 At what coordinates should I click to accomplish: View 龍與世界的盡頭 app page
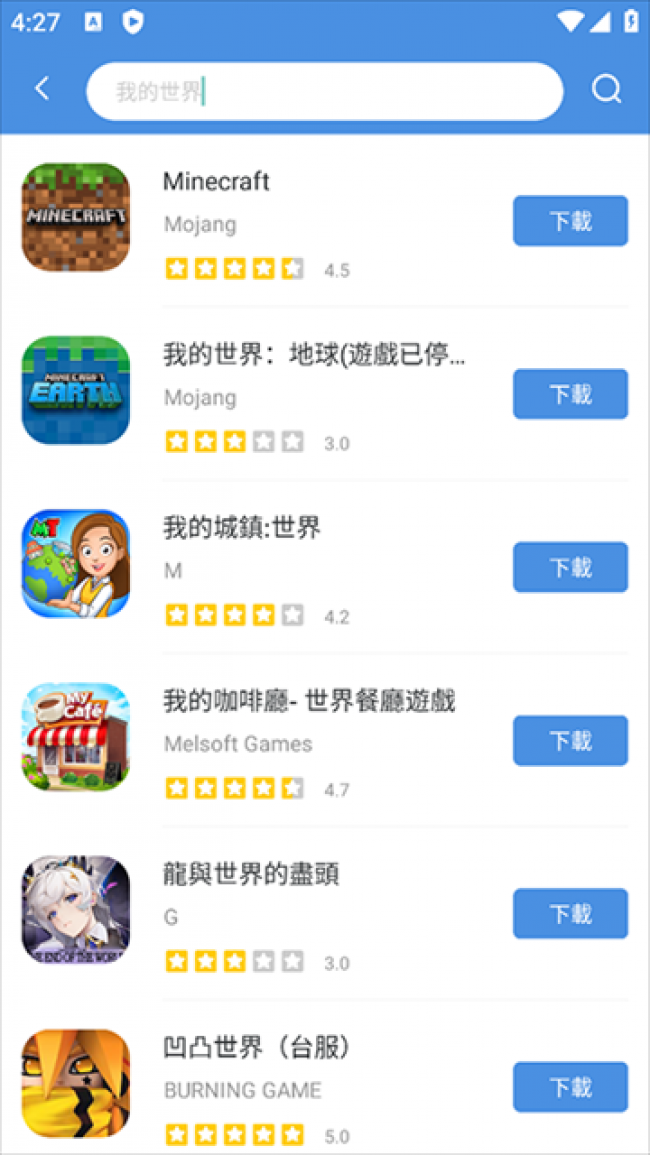coord(251,874)
